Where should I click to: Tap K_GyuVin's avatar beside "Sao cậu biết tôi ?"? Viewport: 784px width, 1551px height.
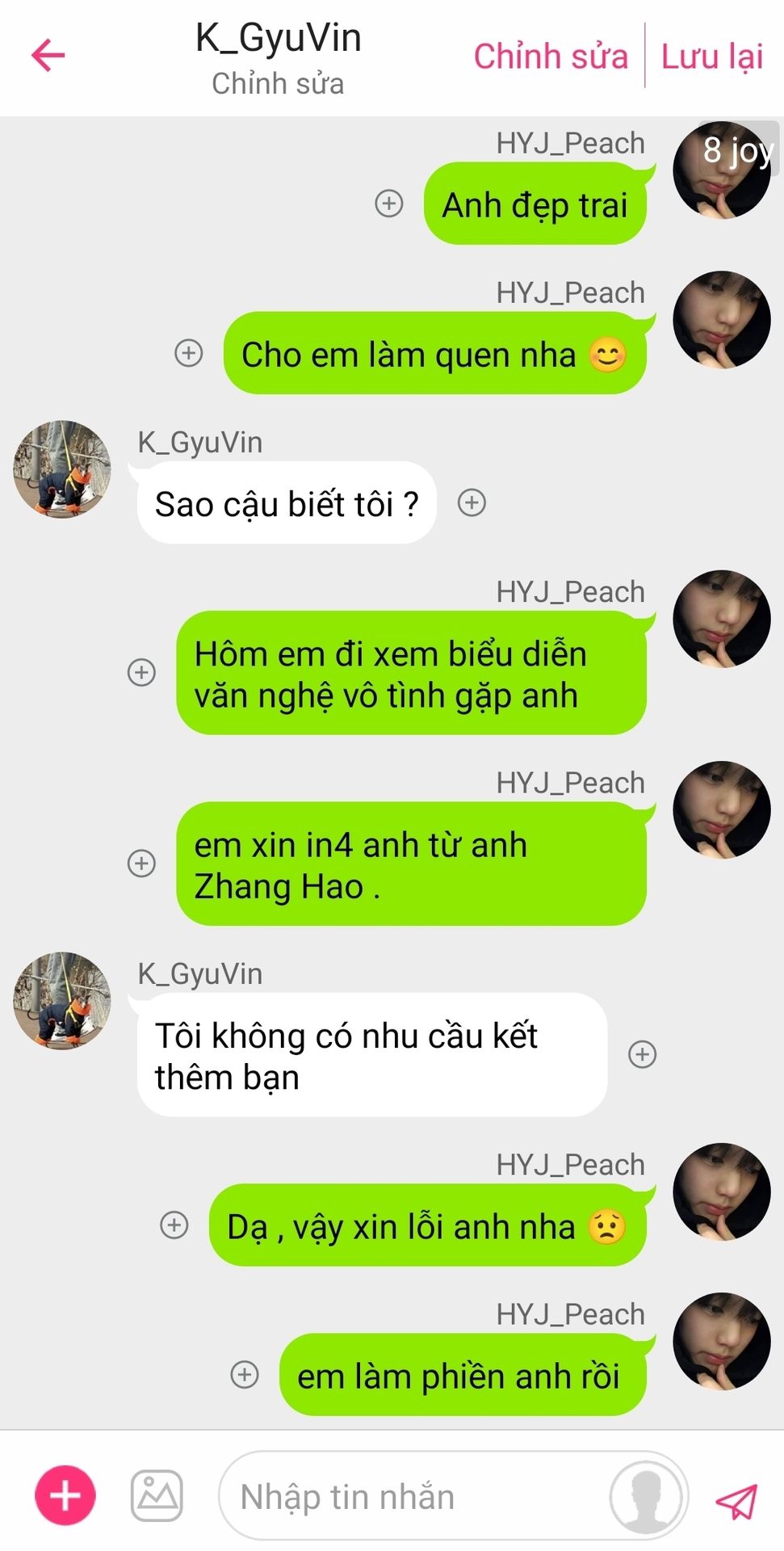click(62, 469)
